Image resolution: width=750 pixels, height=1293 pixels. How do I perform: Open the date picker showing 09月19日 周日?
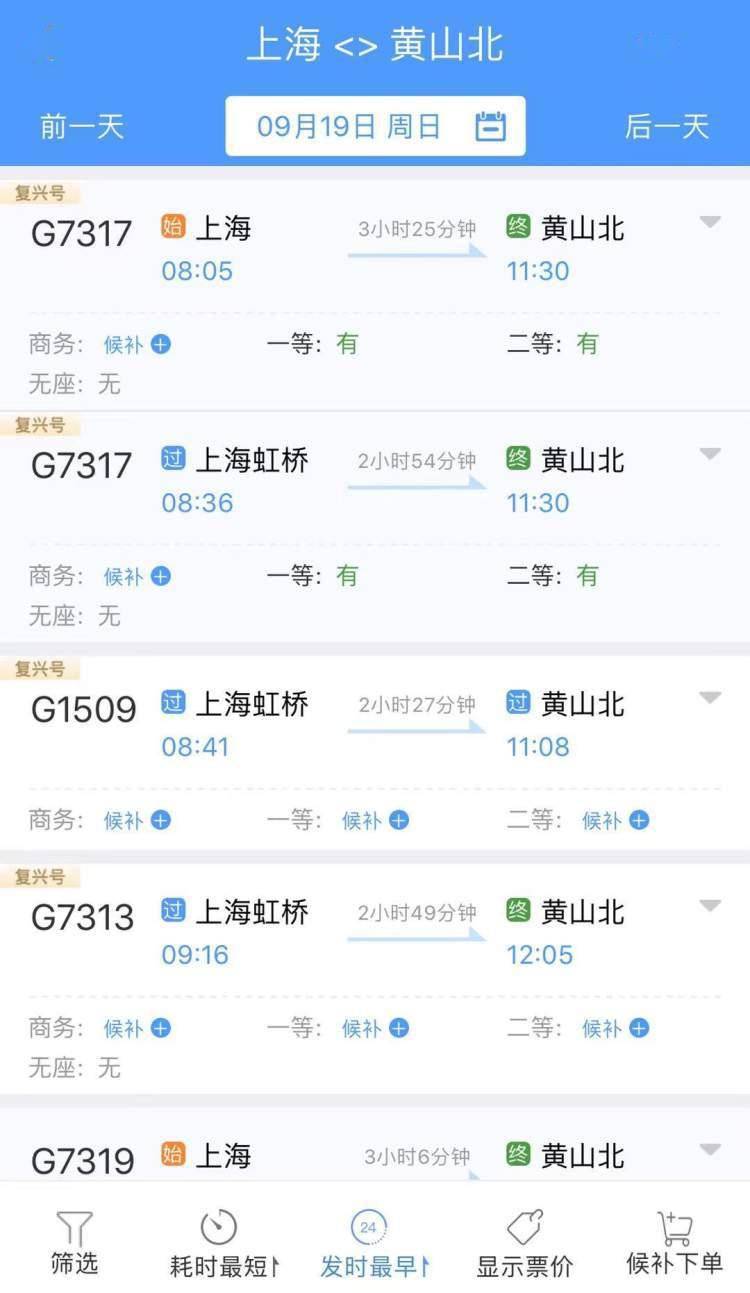[x=375, y=126]
